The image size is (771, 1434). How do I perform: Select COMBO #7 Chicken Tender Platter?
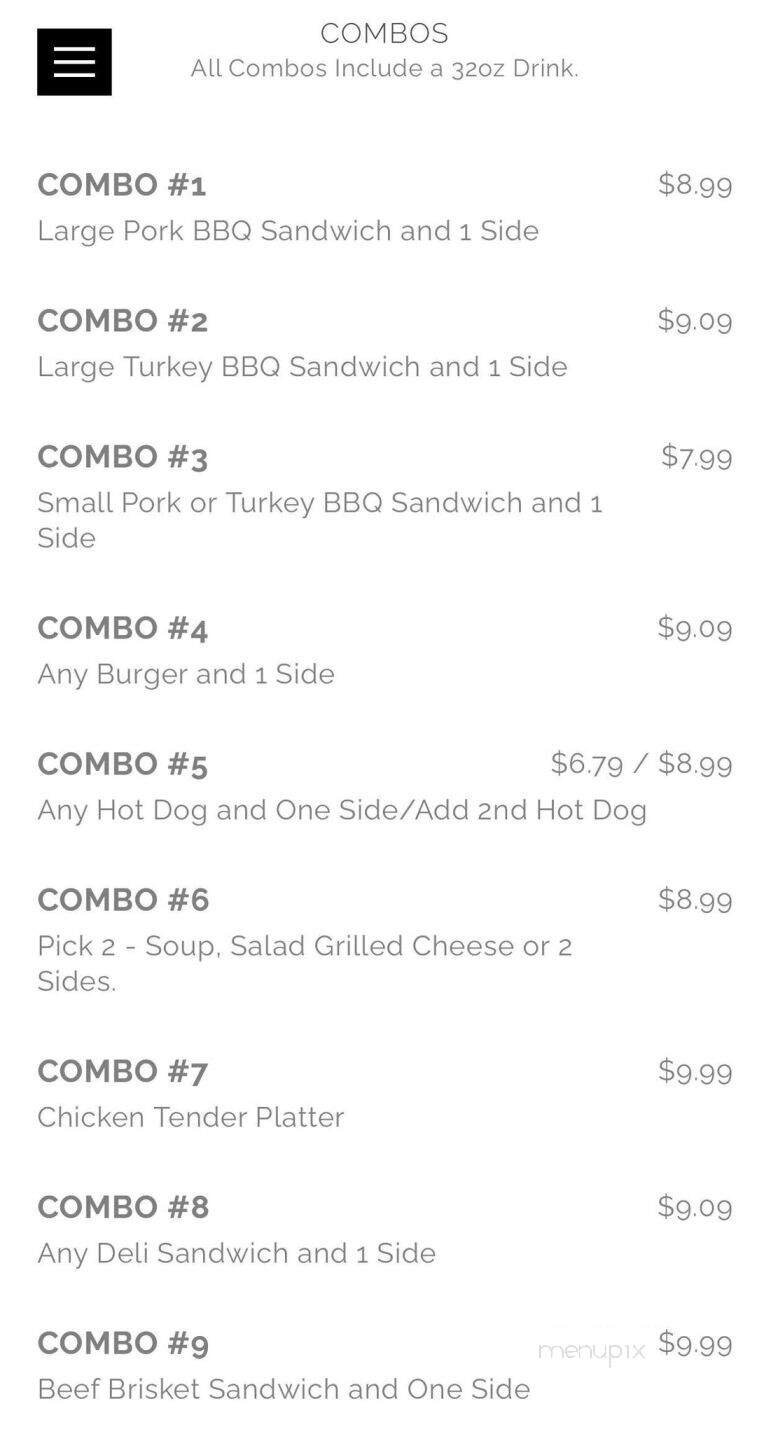pyautogui.click(x=122, y=1070)
